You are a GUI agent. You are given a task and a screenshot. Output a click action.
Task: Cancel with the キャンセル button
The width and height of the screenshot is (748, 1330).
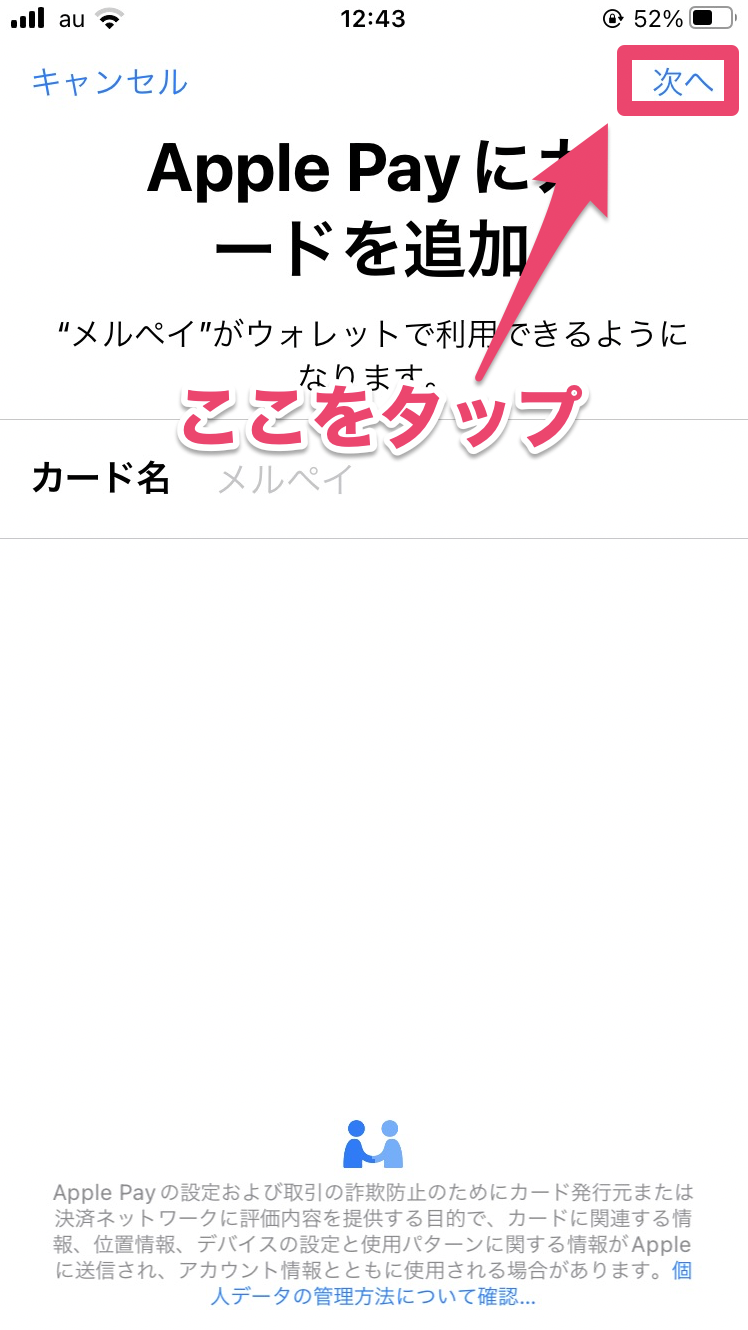[x=109, y=82]
